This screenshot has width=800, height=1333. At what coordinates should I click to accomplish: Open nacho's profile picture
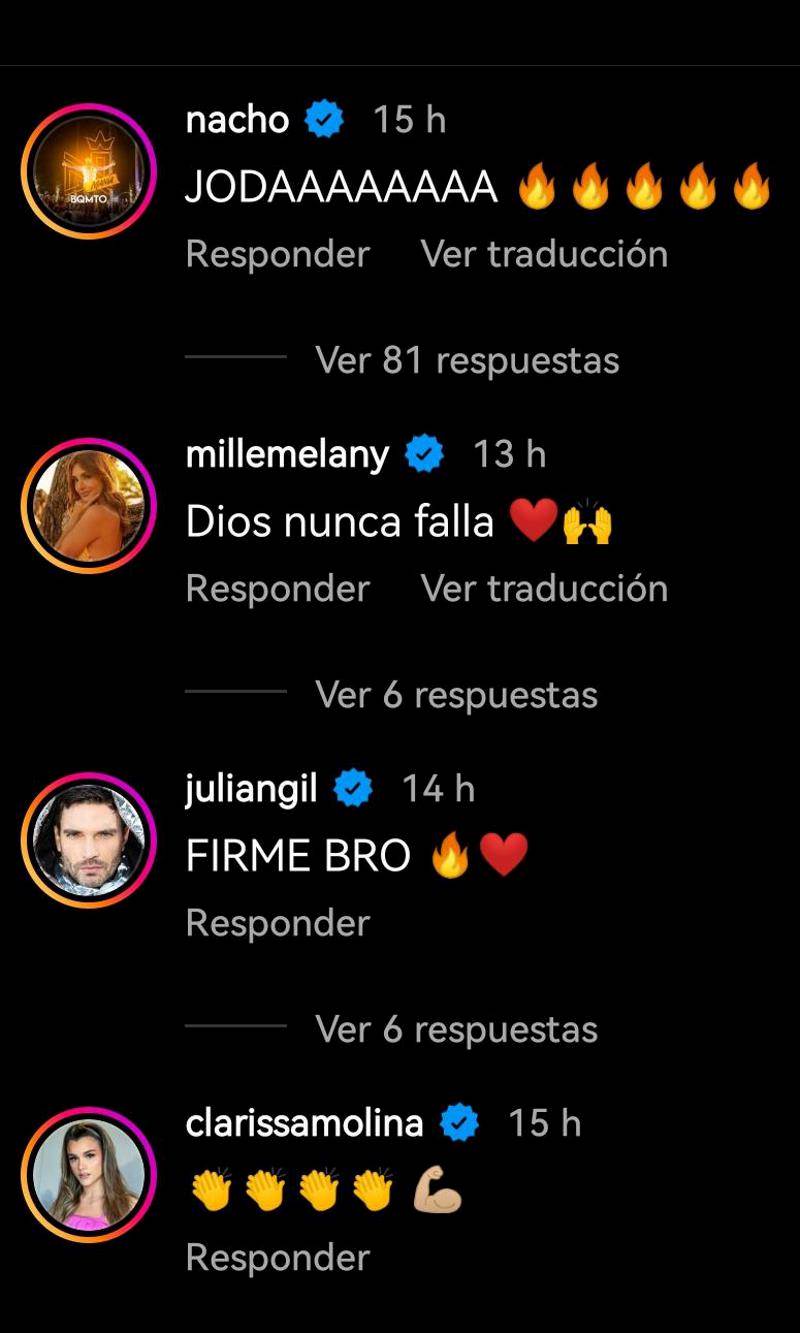click(x=89, y=170)
